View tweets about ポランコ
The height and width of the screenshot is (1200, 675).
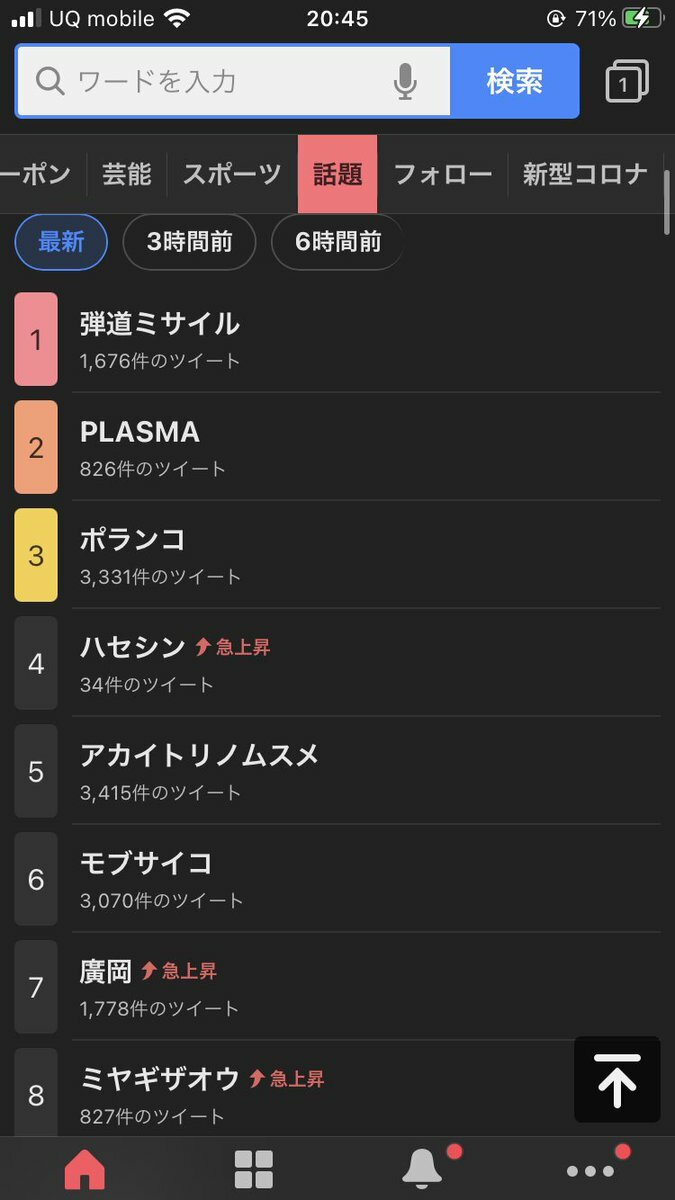(x=337, y=555)
